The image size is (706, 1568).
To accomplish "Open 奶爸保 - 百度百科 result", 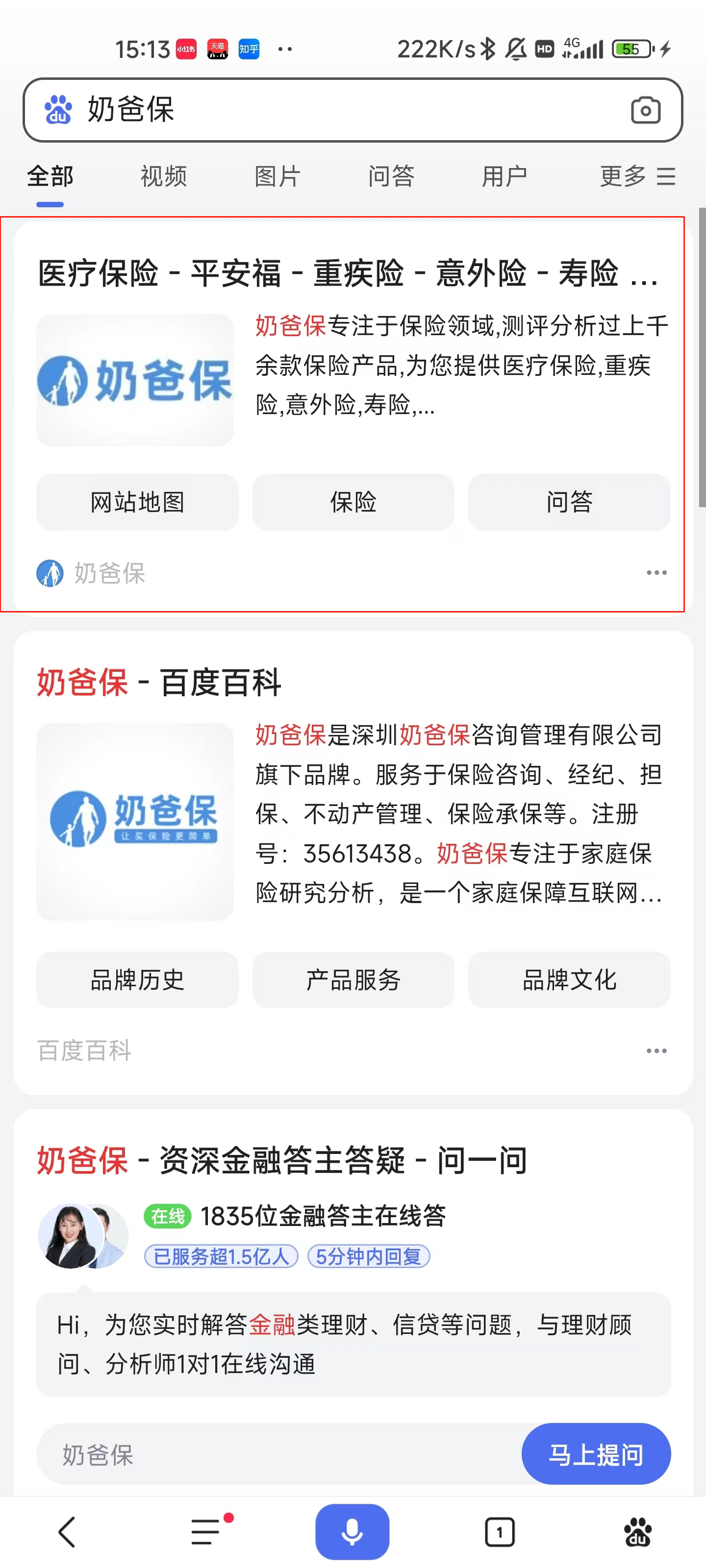I will pos(160,682).
